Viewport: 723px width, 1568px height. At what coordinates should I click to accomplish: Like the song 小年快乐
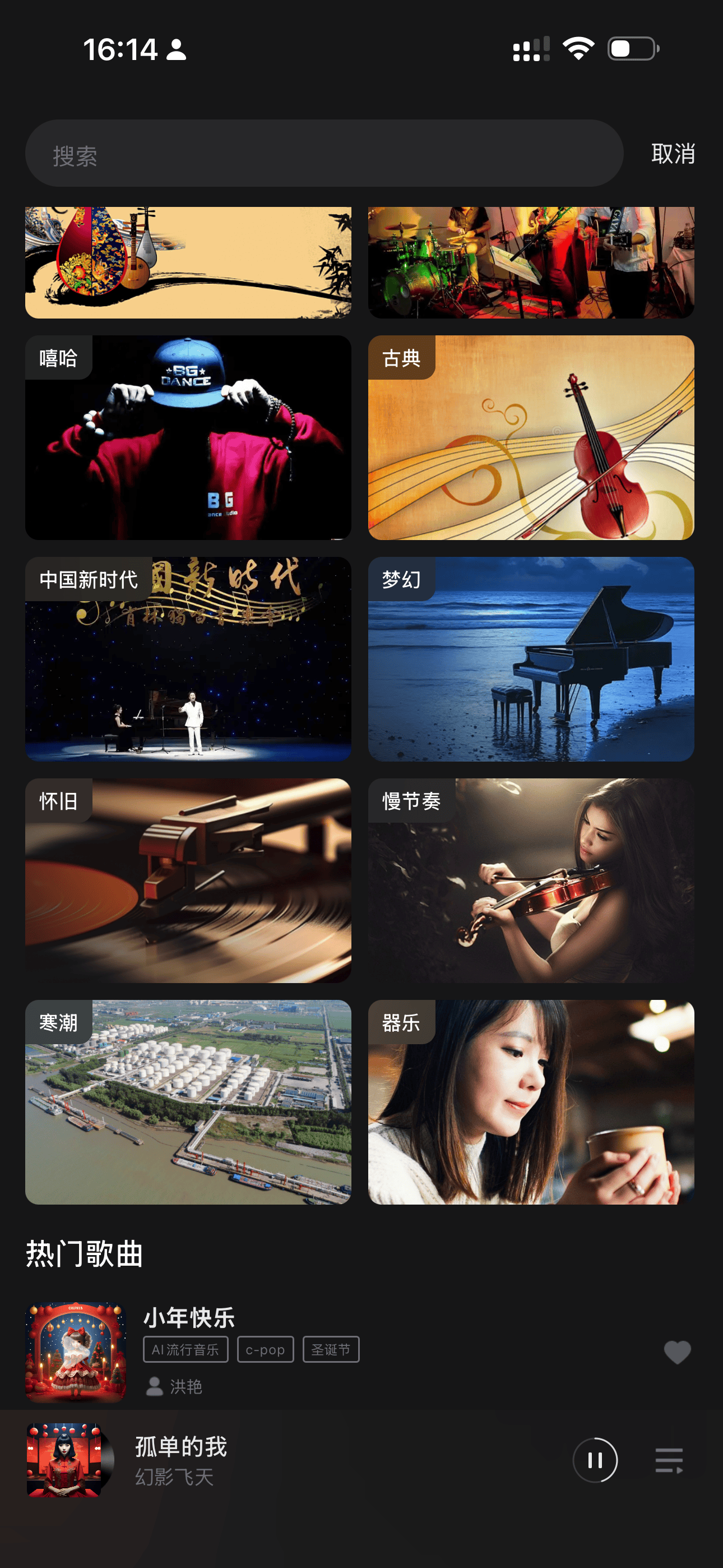coord(676,1352)
